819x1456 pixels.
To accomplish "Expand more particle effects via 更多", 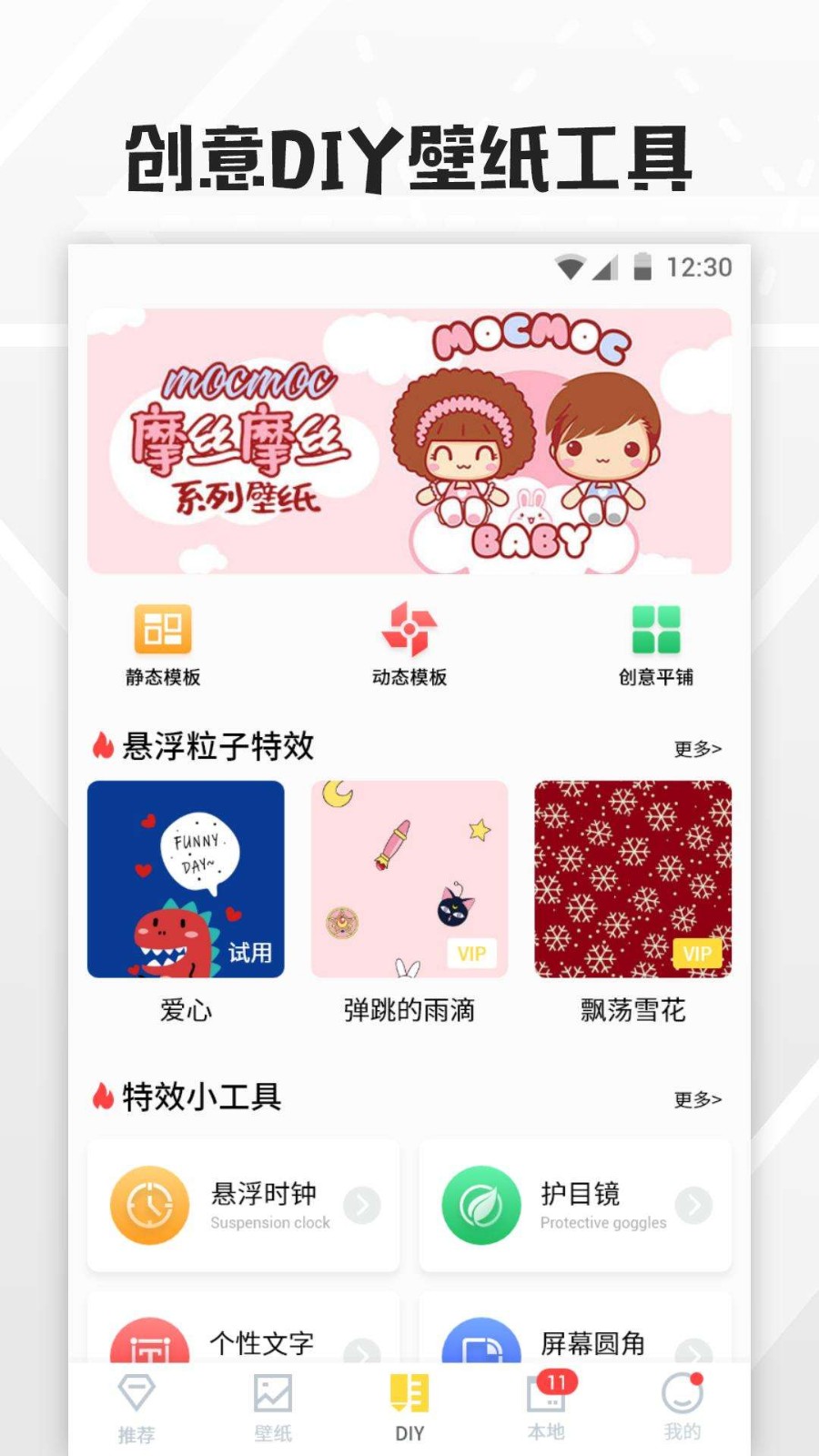I will coord(698,746).
